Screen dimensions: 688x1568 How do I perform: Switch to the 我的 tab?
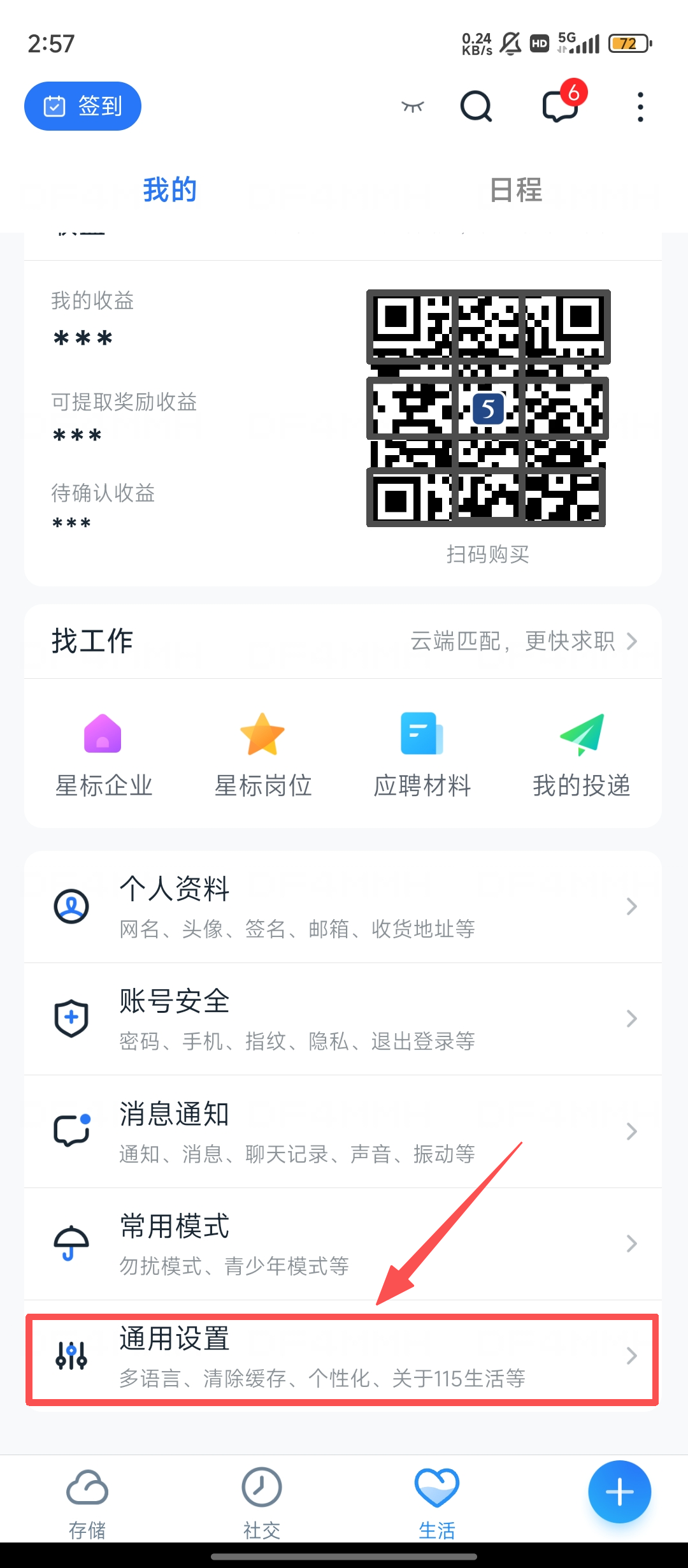(169, 190)
